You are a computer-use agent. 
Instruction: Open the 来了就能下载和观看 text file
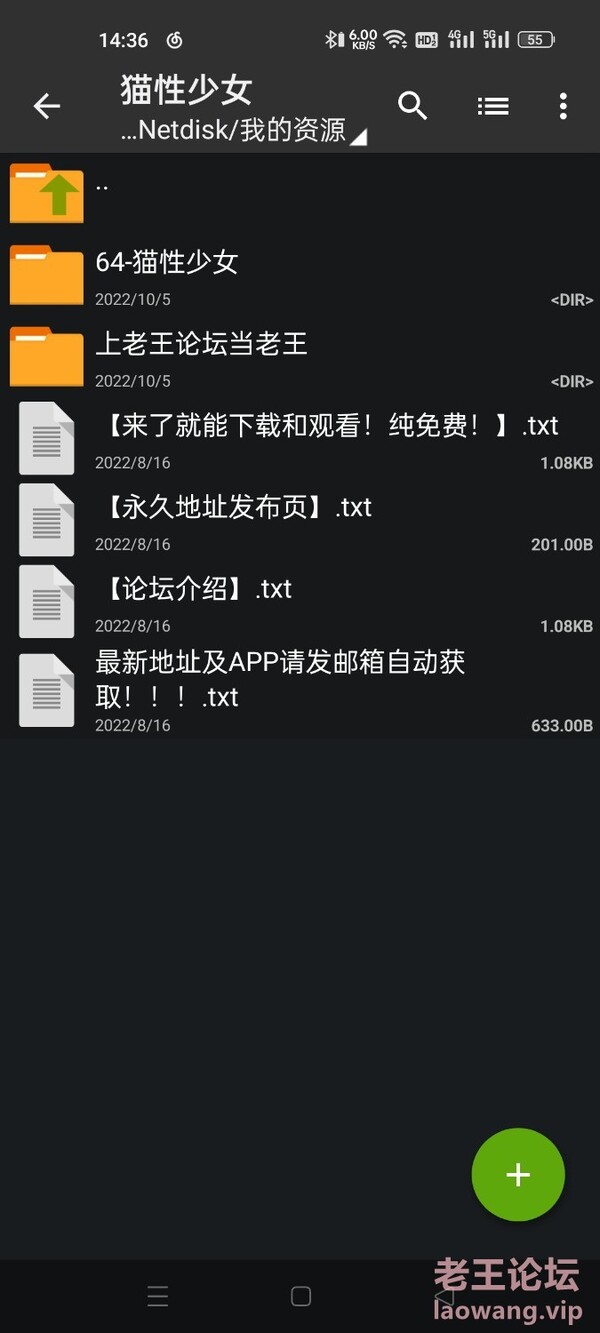tap(300, 437)
